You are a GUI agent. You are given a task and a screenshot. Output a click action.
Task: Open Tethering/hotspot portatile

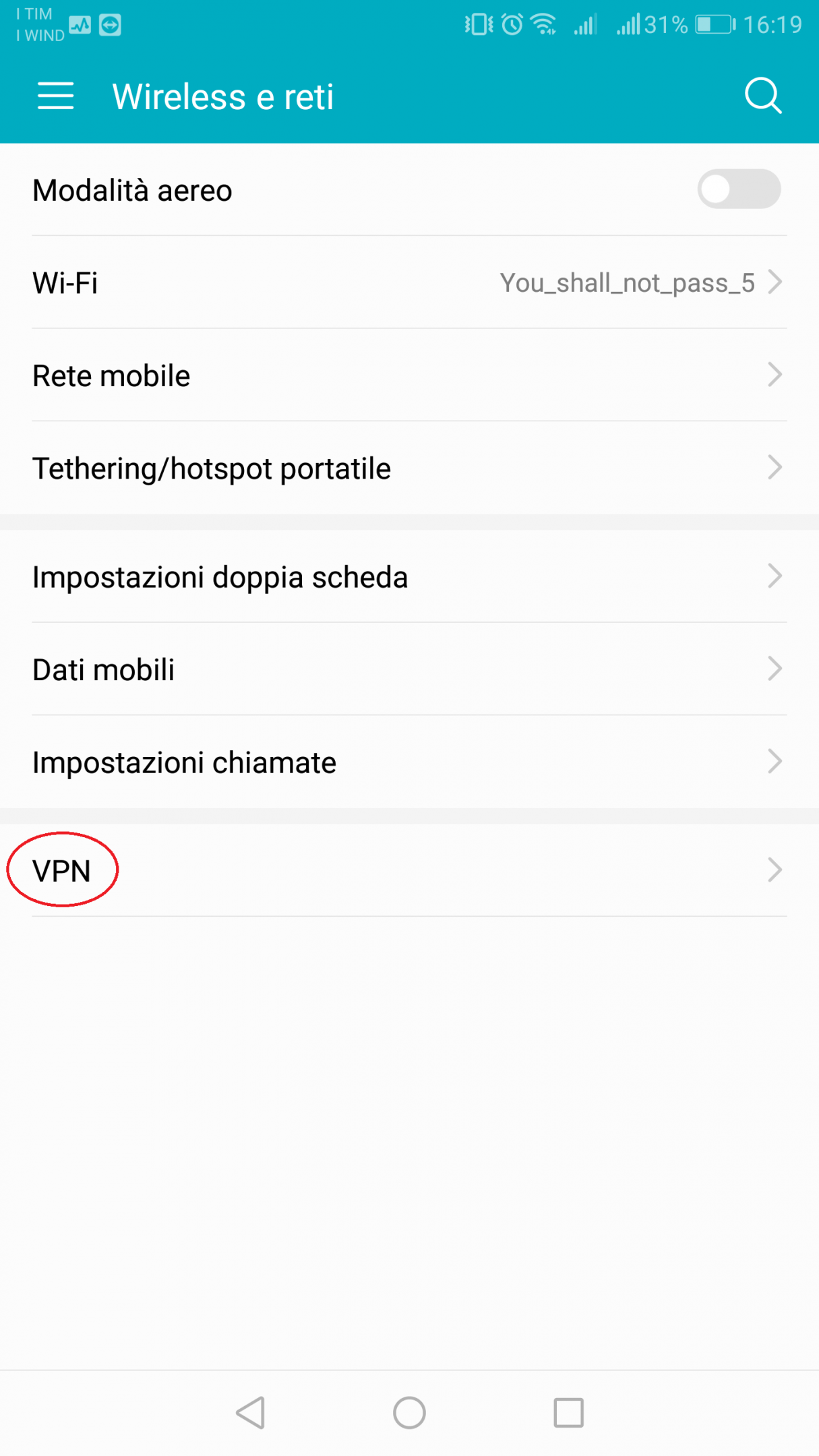pyautogui.click(x=409, y=468)
